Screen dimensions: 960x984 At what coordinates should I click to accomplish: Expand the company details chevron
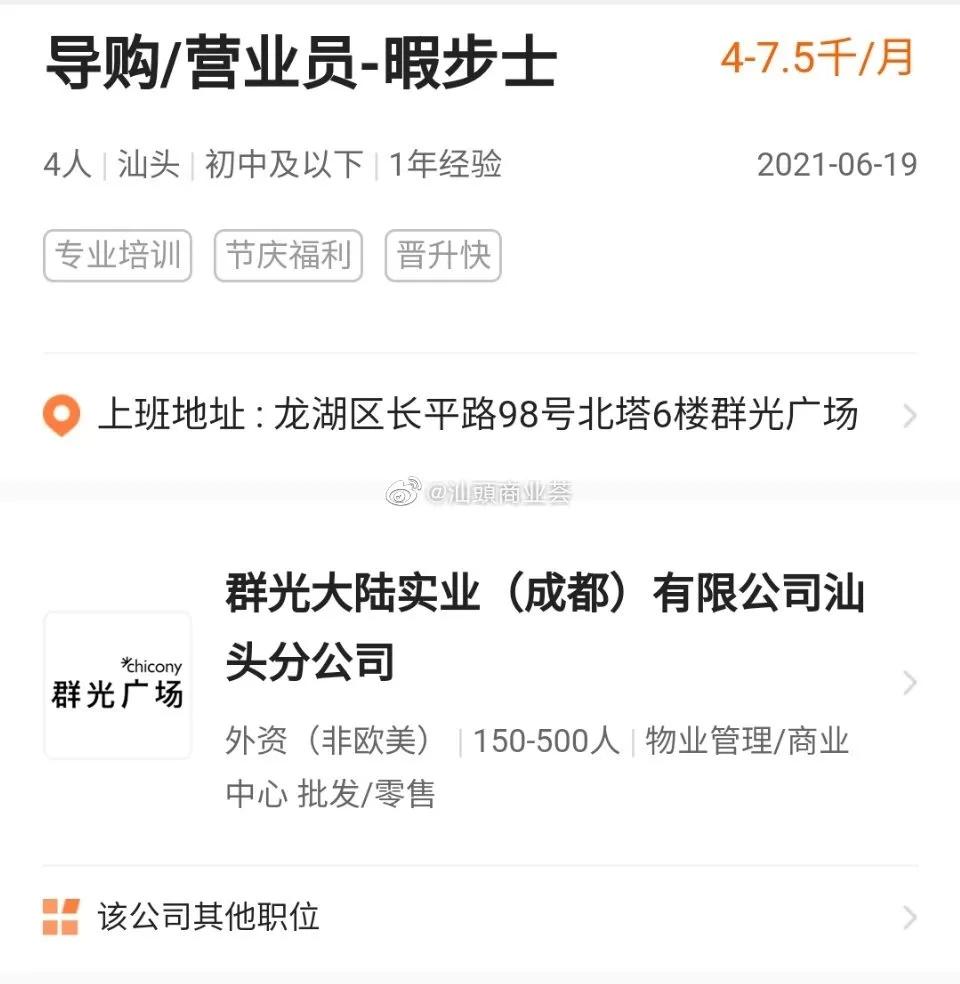point(910,683)
